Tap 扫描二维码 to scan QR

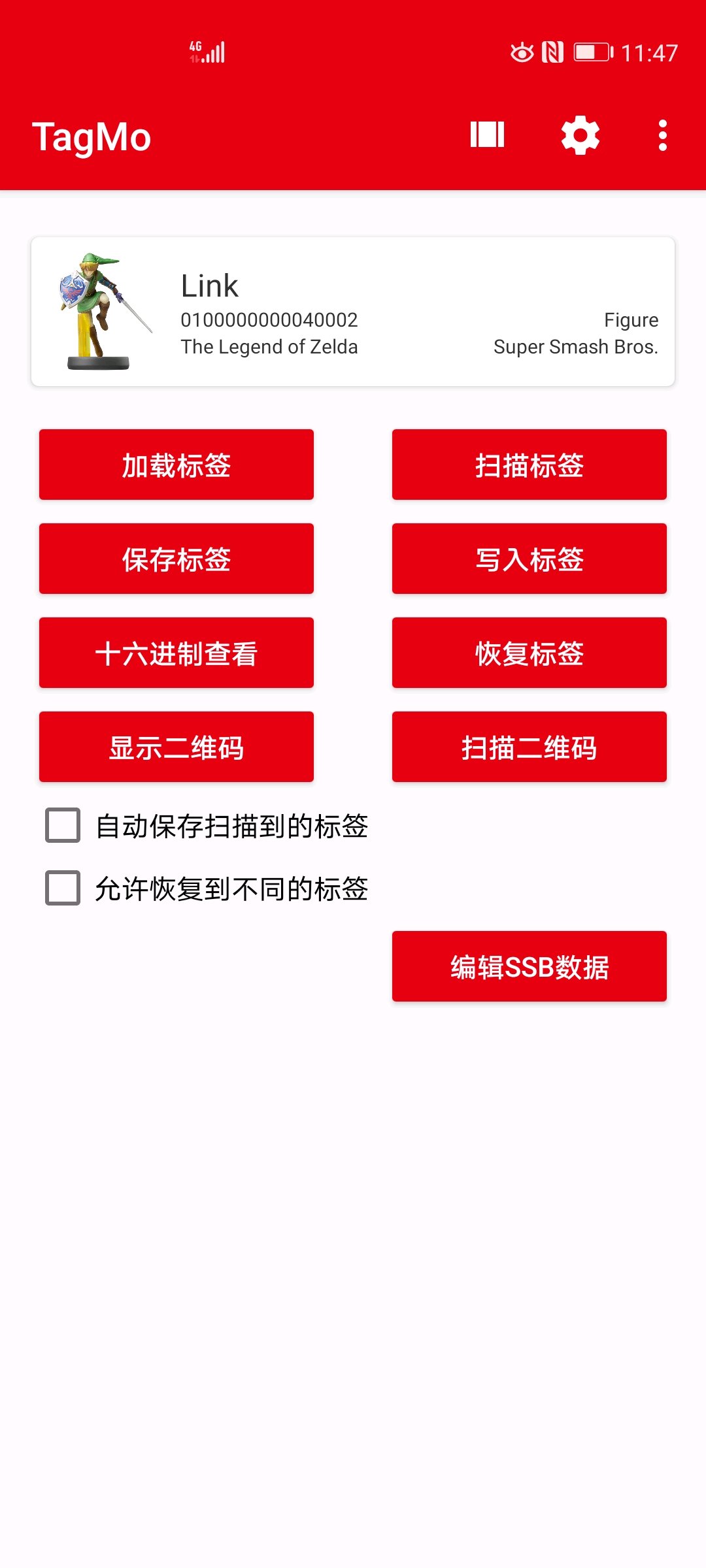click(529, 747)
